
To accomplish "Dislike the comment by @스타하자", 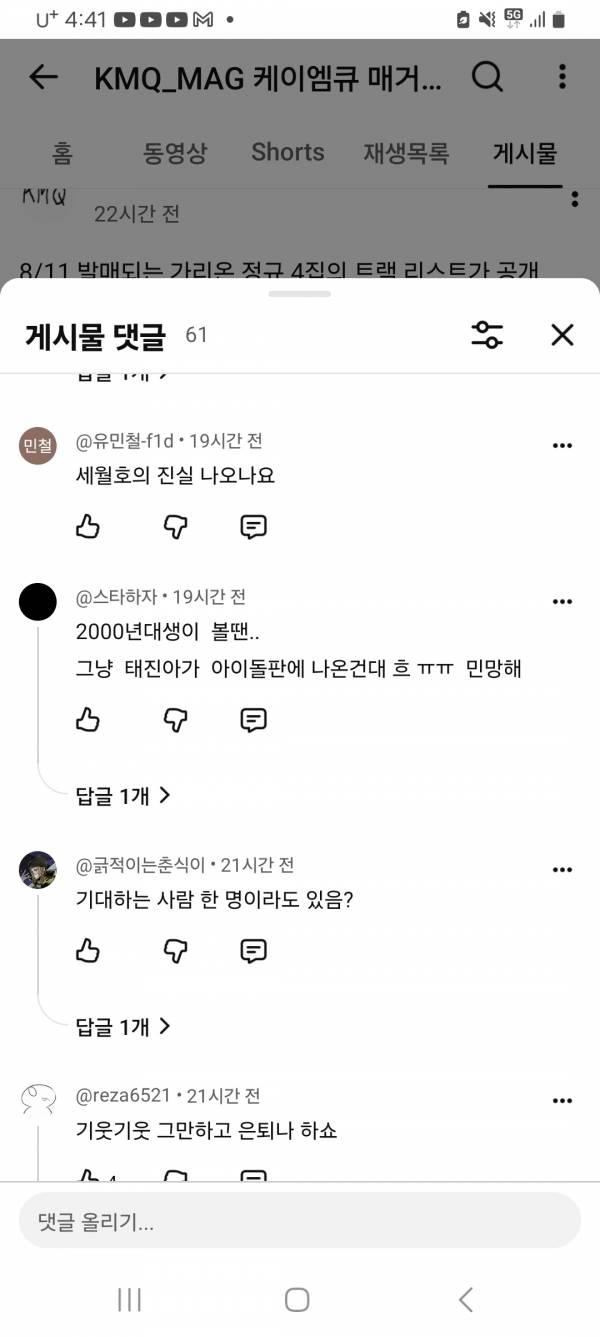I will (175, 719).
